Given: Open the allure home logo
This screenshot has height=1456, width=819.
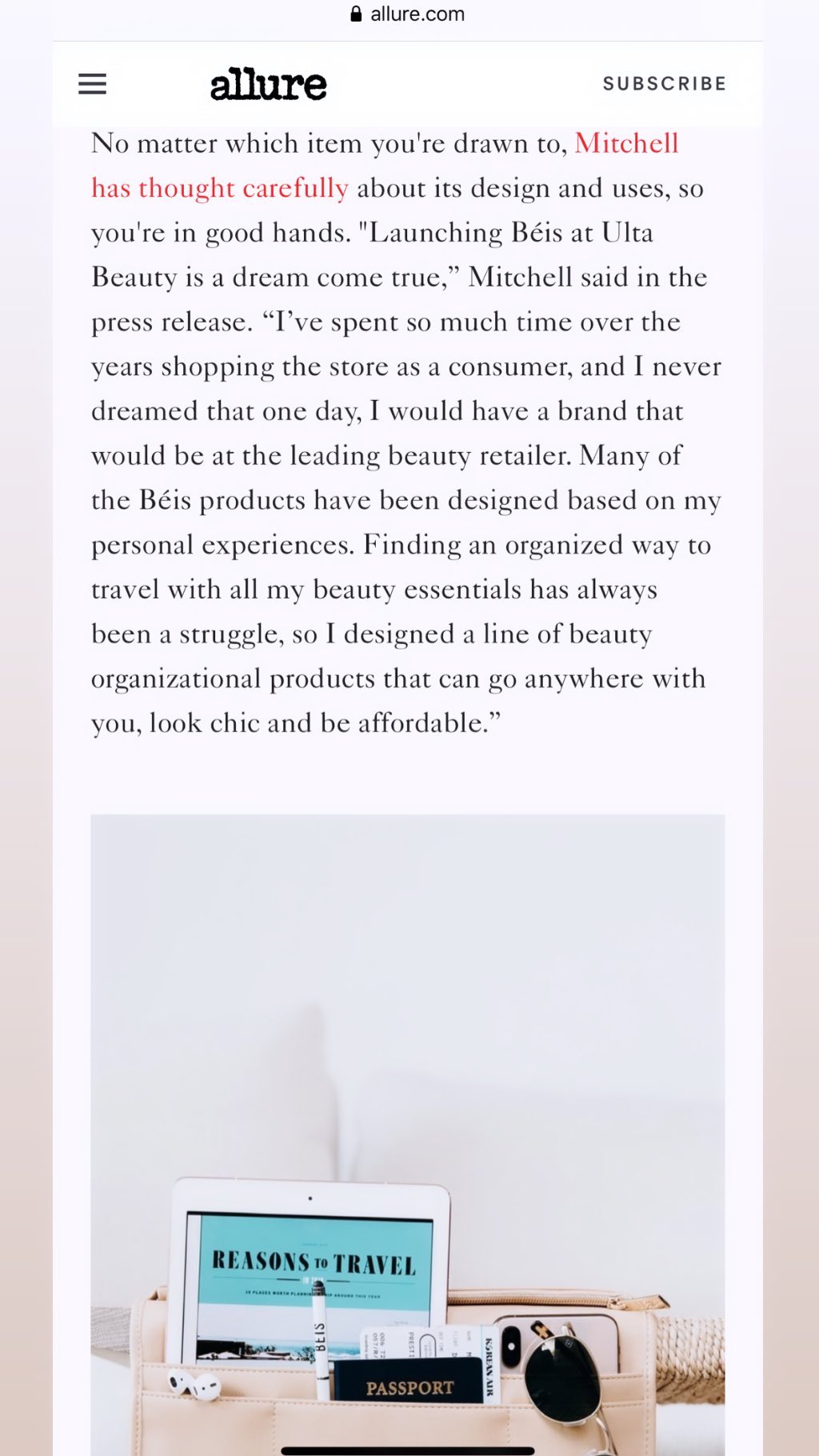Looking at the screenshot, I should pos(269,84).
